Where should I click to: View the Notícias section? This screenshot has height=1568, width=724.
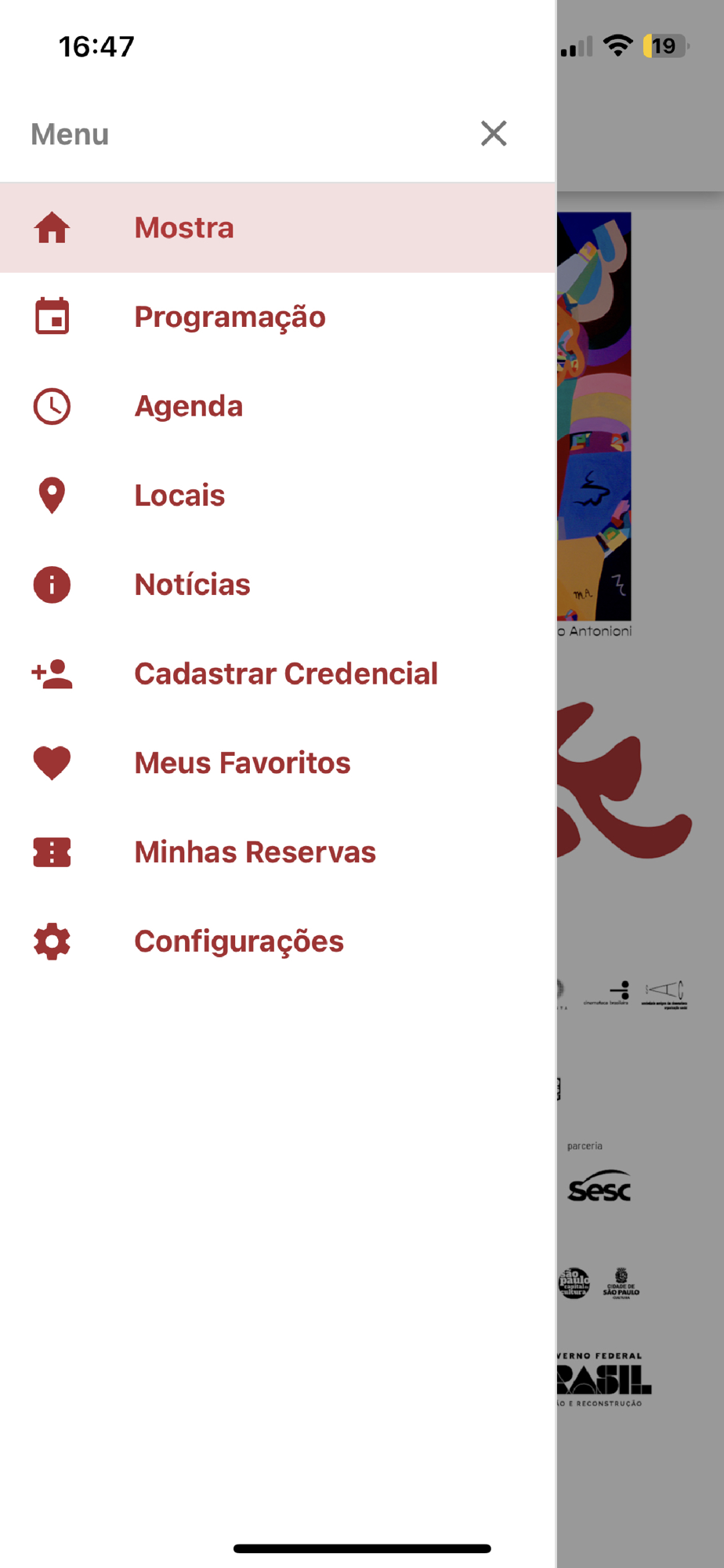point(192,585)
